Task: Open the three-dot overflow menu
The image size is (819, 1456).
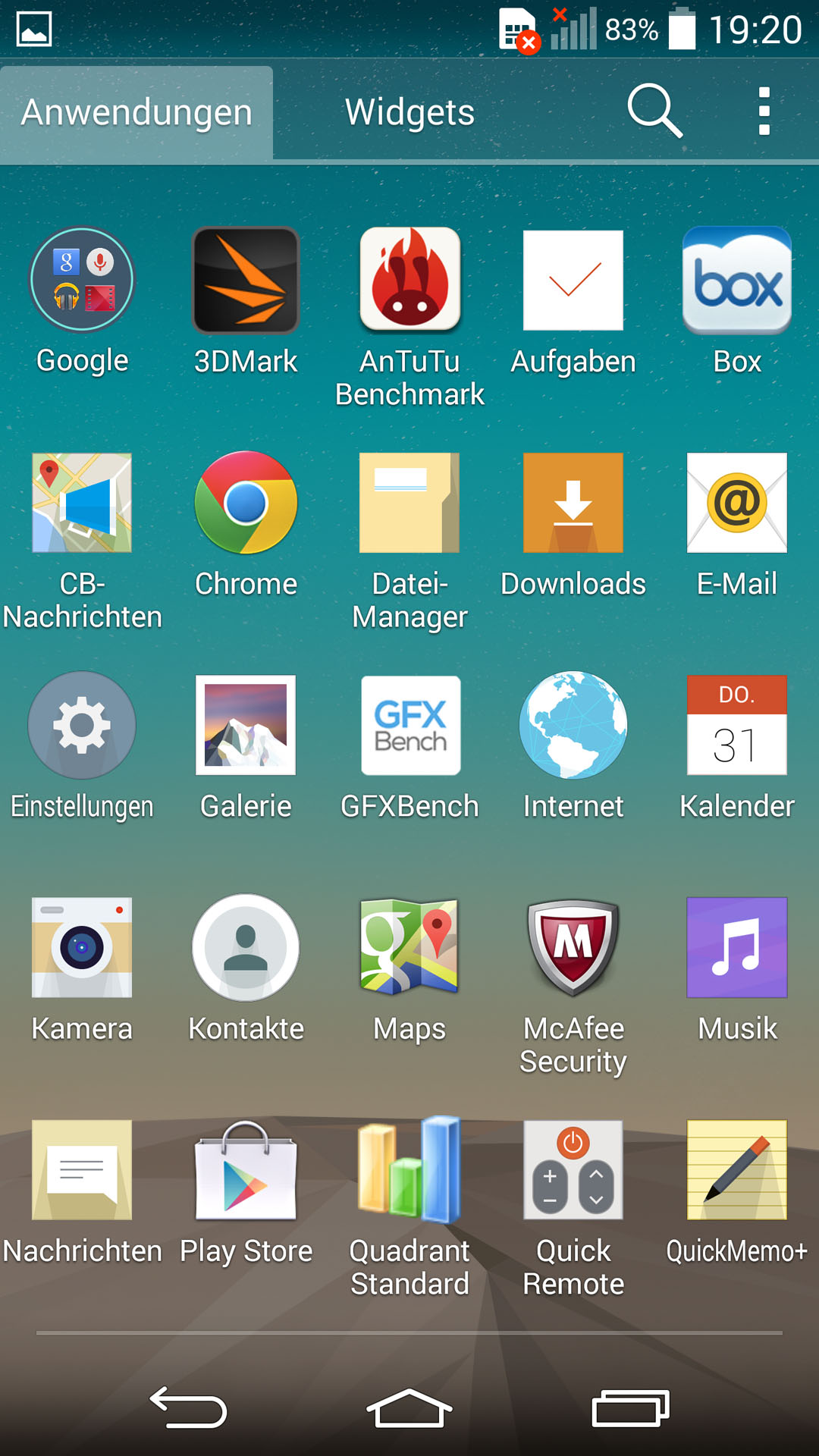Action: pos(764,111)
